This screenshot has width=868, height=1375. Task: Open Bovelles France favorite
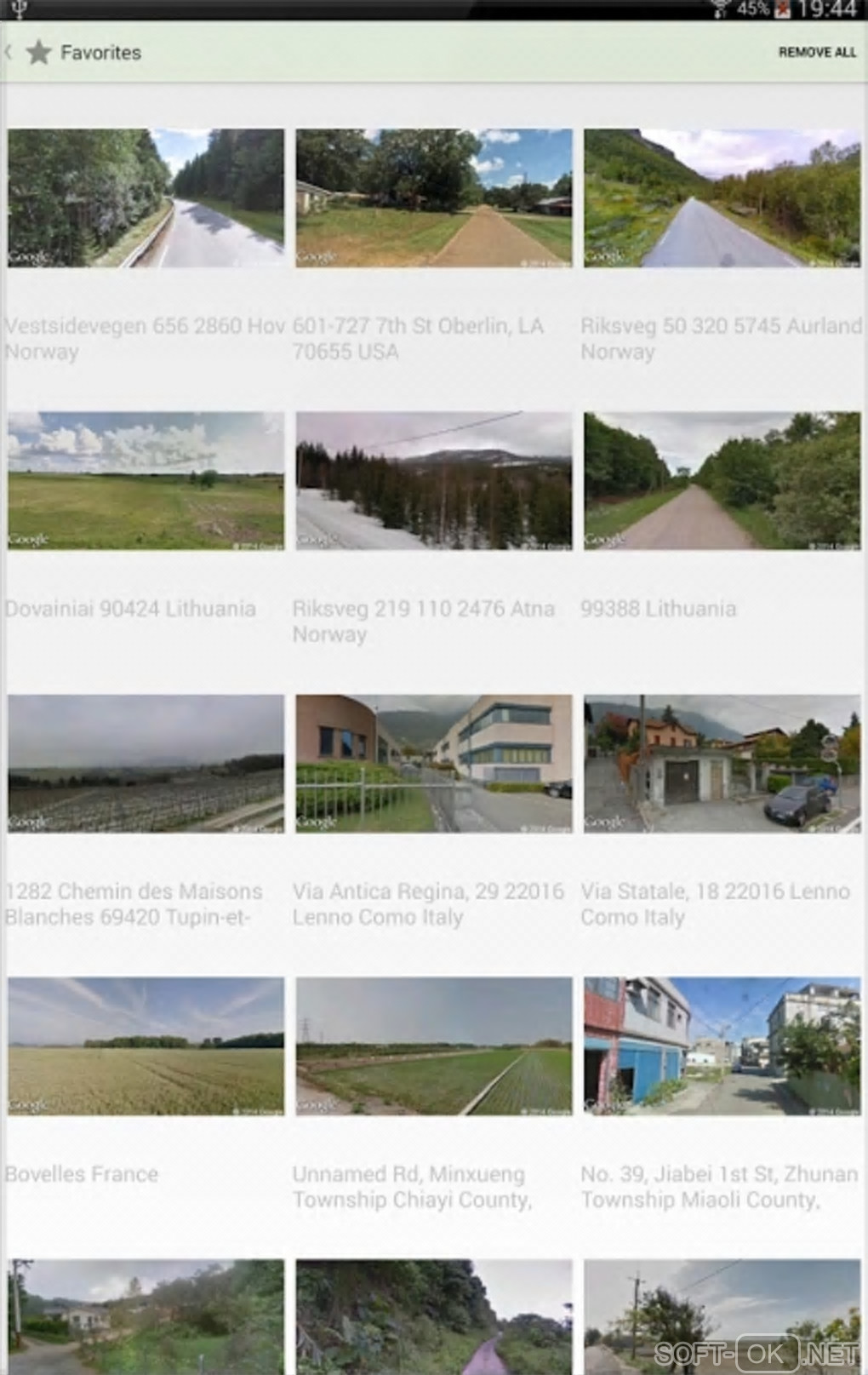tap(146, 1046)
